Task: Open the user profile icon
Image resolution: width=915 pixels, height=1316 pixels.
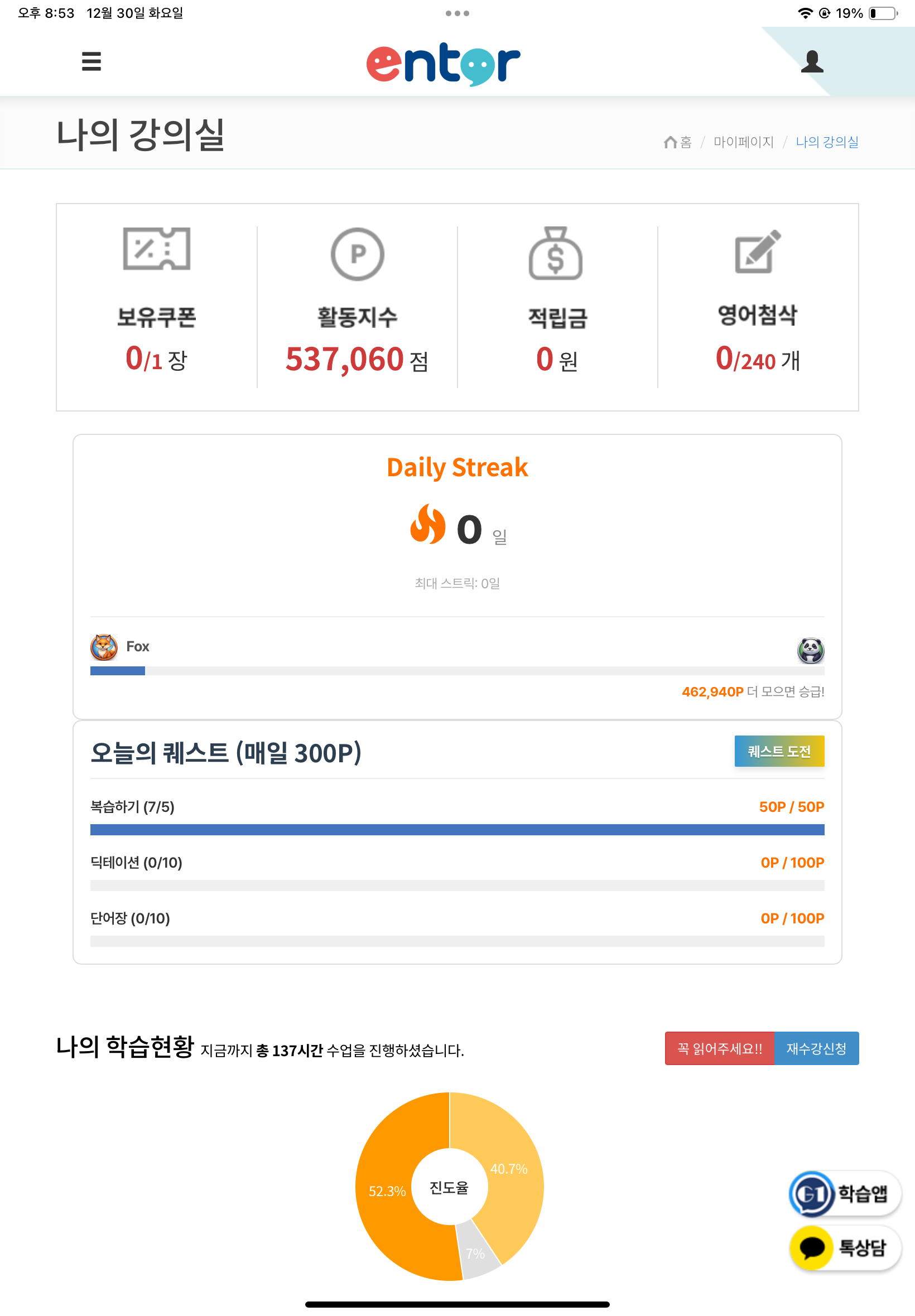Action: click(811, 61)
